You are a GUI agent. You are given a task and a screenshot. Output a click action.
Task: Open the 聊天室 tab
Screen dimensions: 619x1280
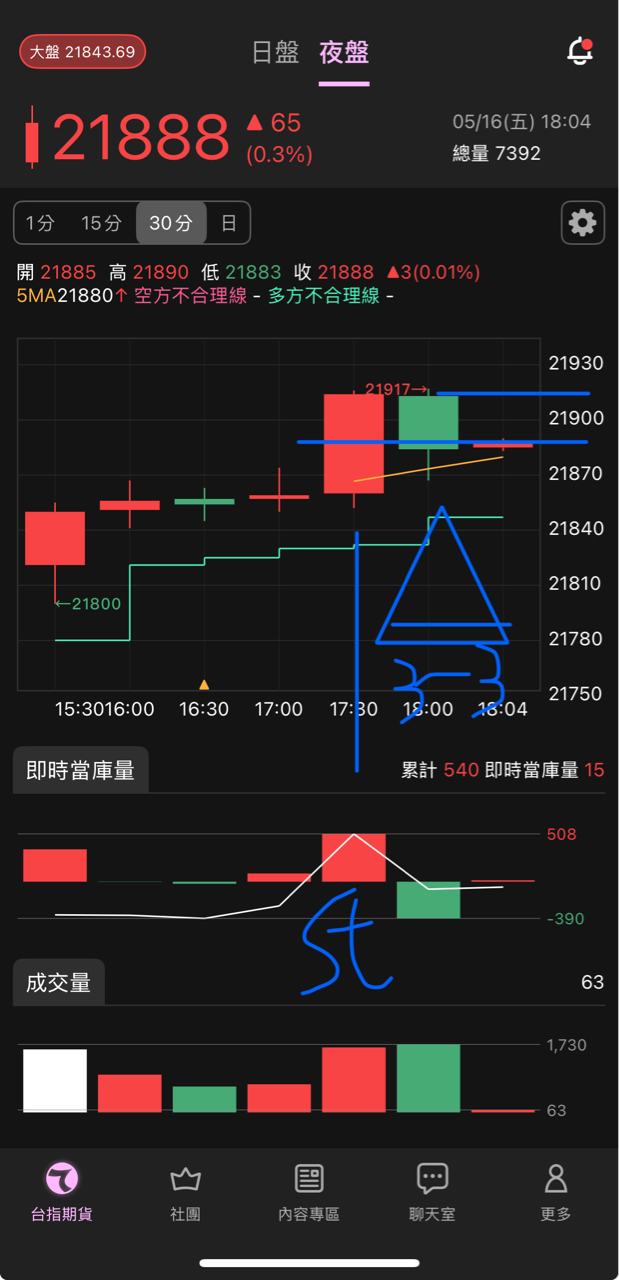coord(432,1192)
